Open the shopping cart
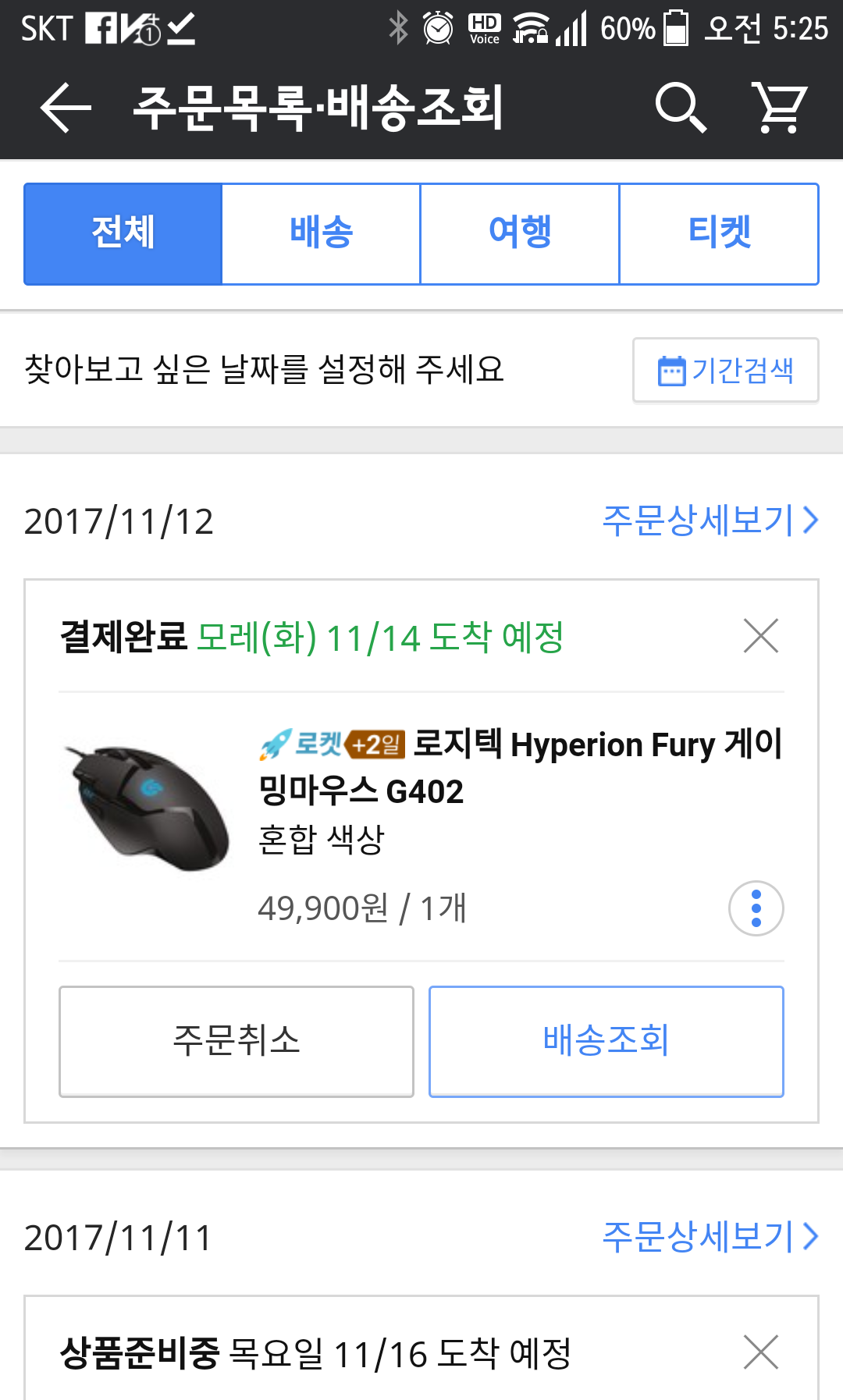This screenshot has height=1400, width=843. coord(779,108)
